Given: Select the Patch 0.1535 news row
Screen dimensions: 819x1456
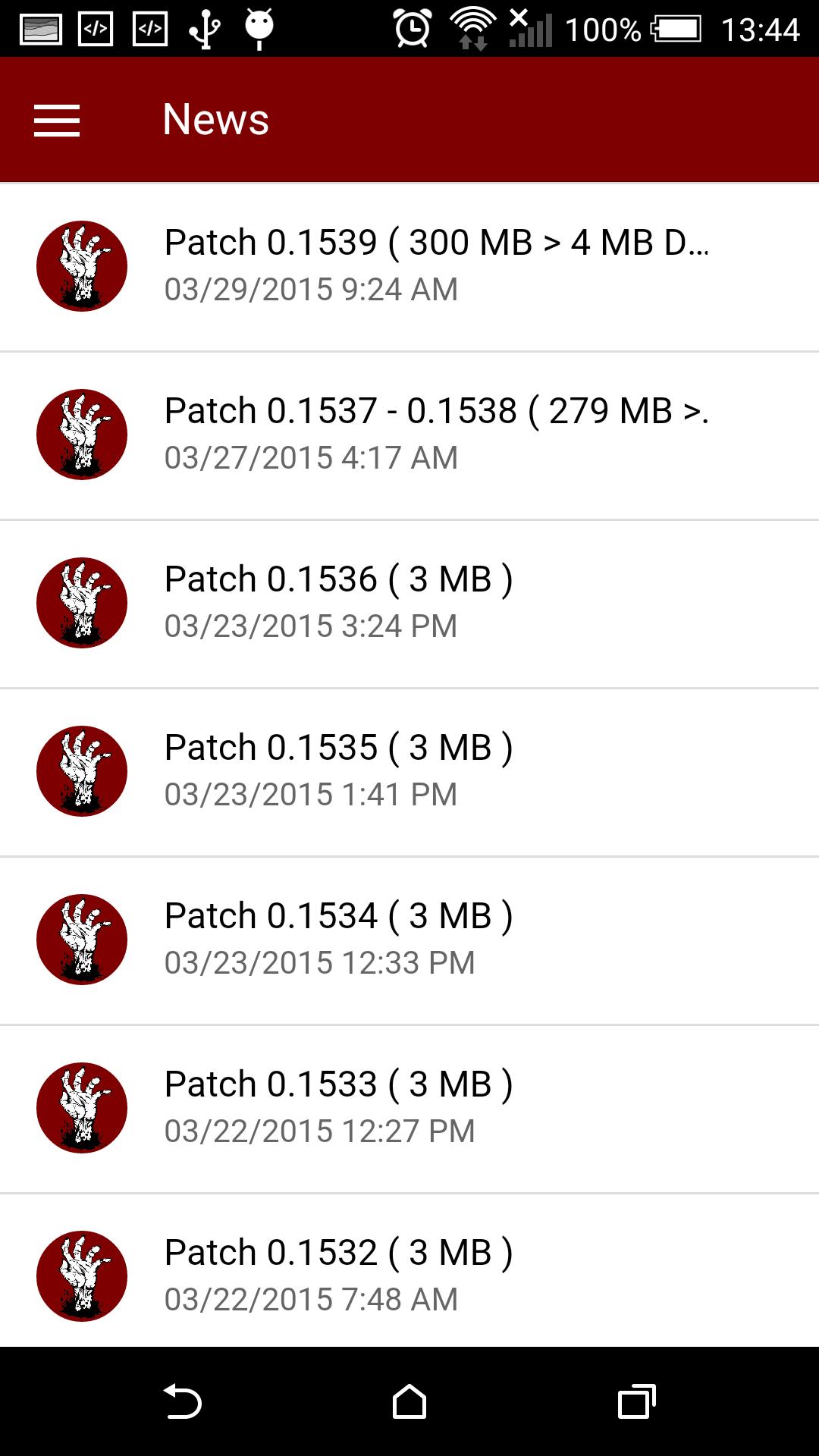Looking at the screenshot, I should 409,772.
